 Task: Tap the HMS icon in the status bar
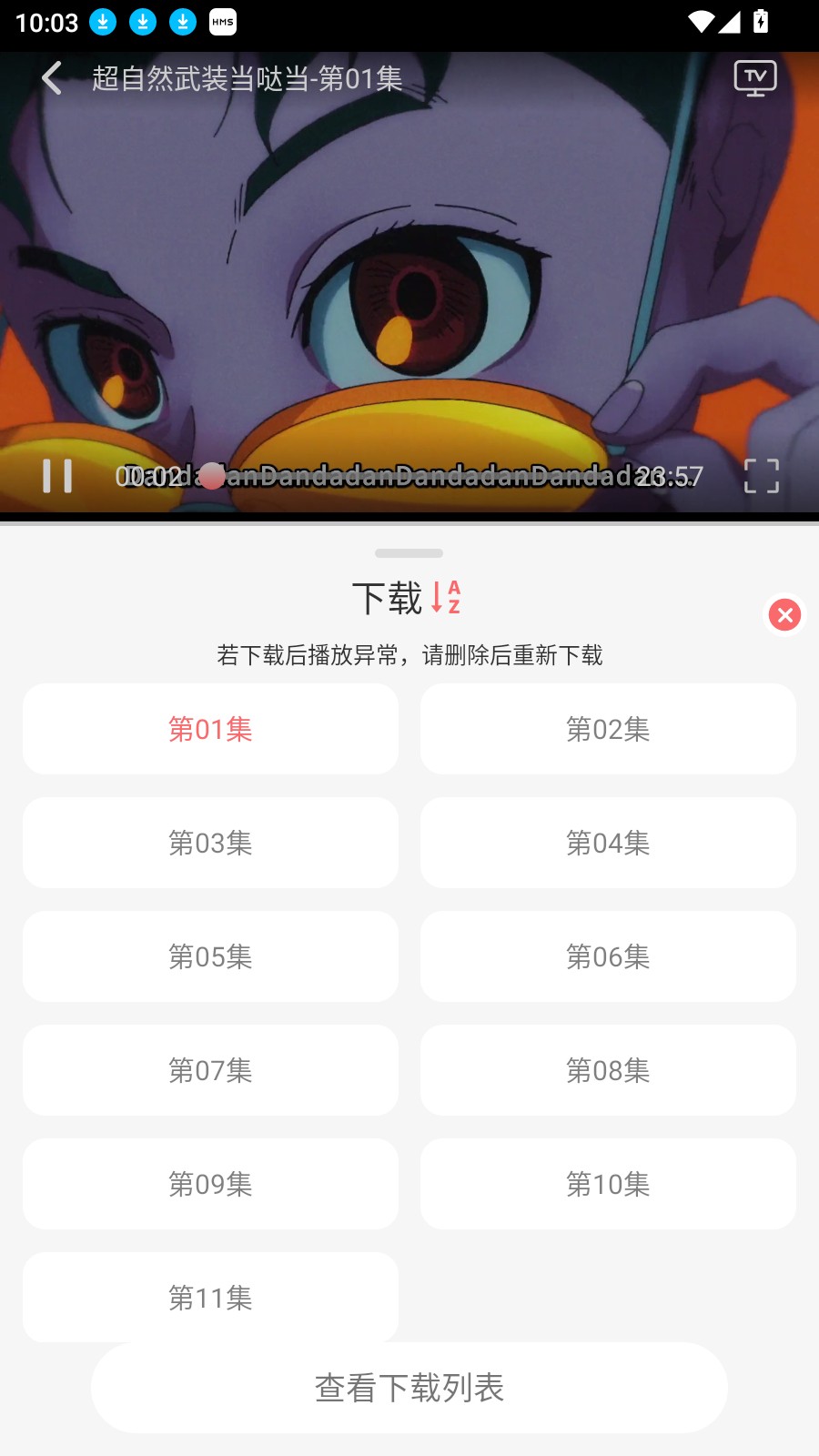coord(220,23)
